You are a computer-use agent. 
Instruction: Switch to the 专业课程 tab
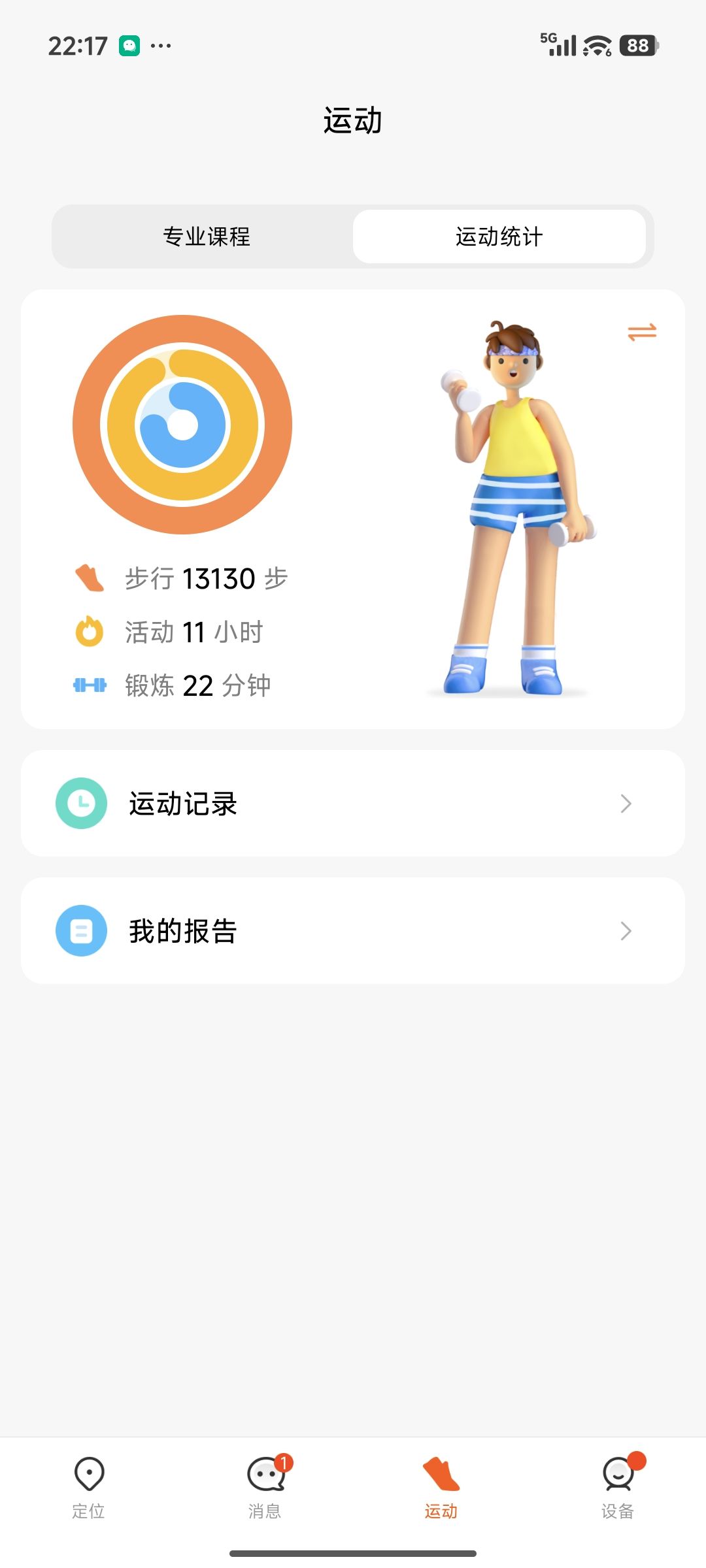coord(206,237)
